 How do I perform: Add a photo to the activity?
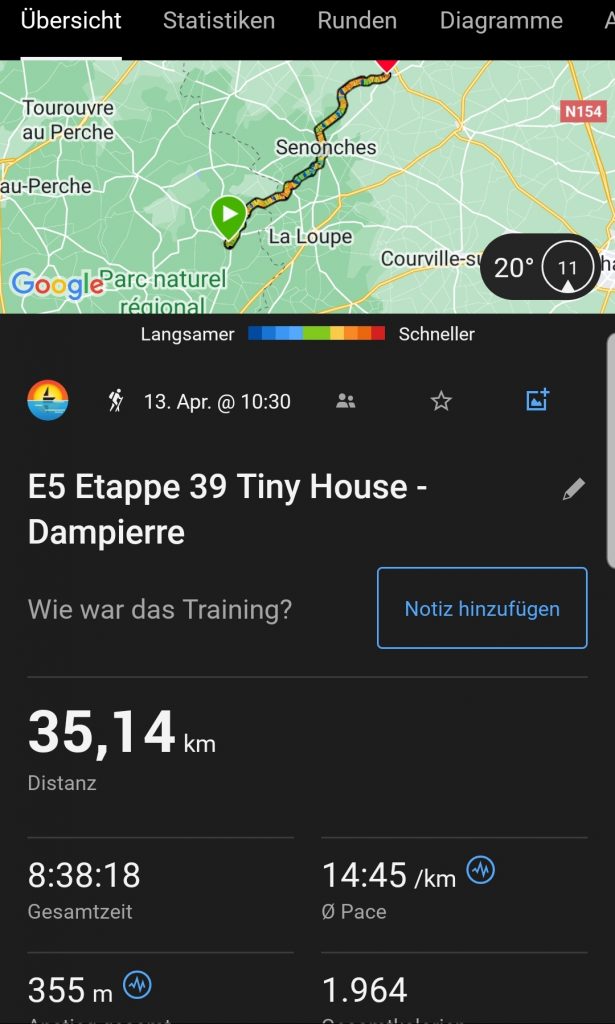[x=538, y=401]
